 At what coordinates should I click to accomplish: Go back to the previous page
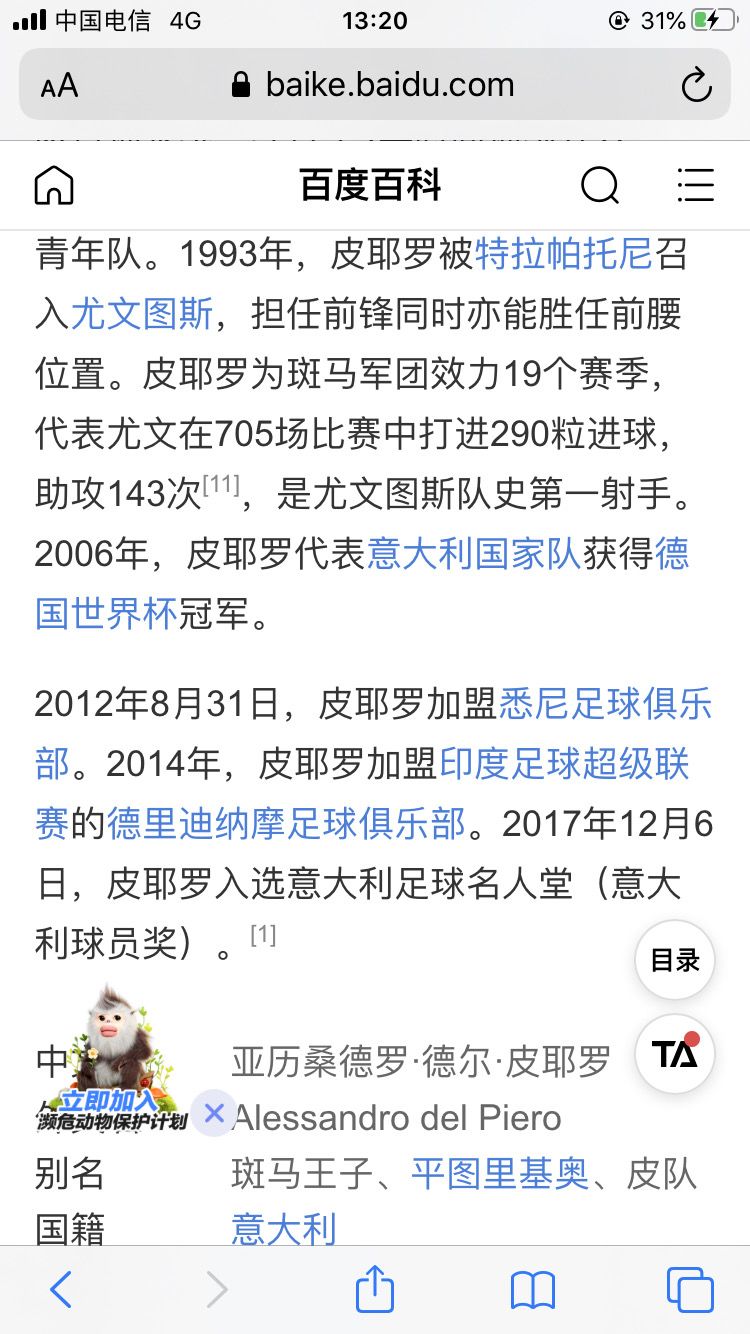coord(61,1290)
